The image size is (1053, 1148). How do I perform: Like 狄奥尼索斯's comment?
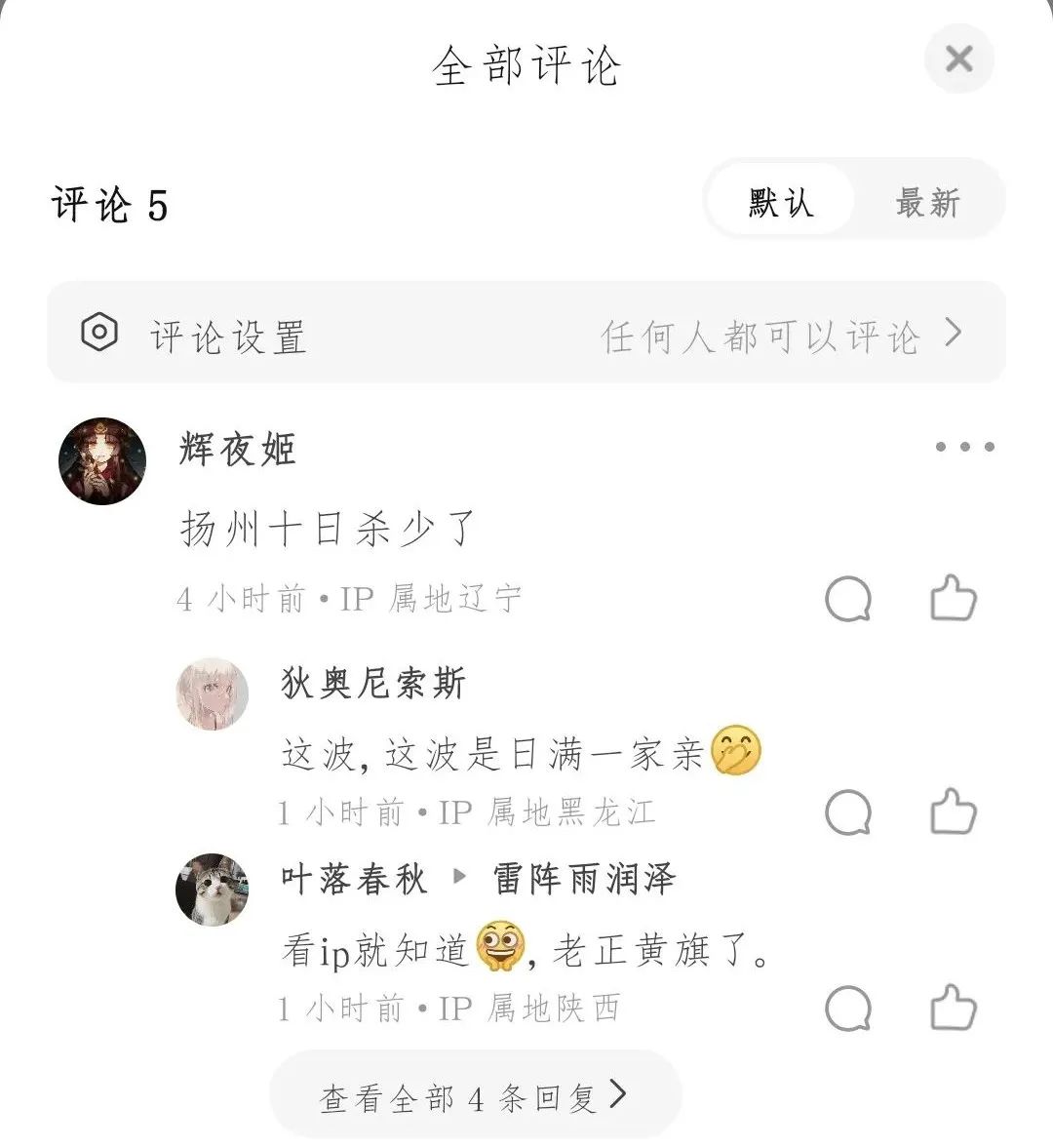tap(953, 812)
